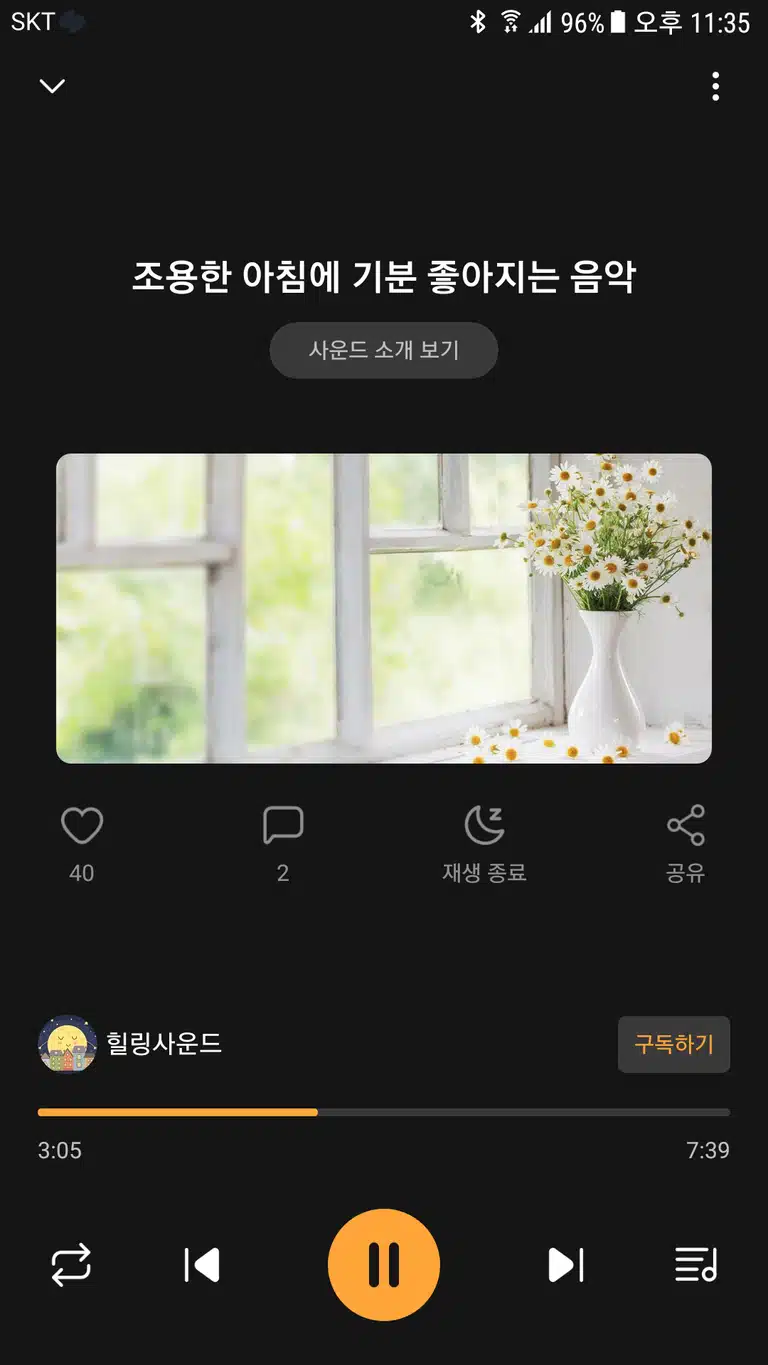Skip to the previous track
768x1365 pixels.
(202, 1265)
